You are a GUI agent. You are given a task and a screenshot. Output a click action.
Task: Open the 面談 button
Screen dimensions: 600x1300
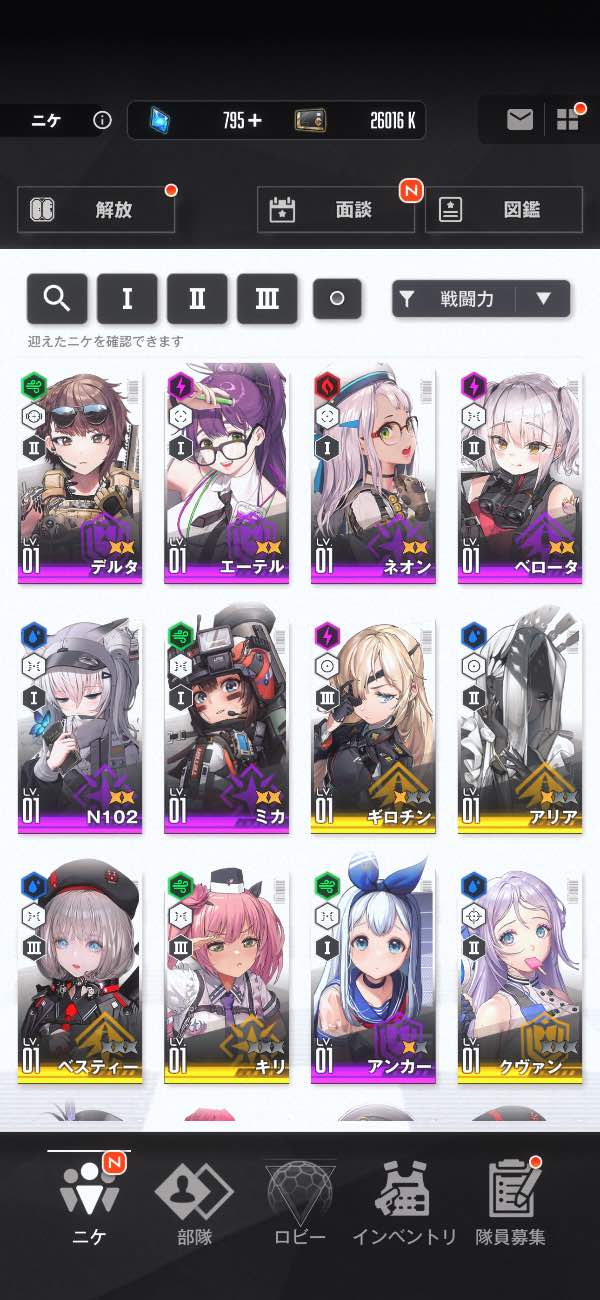pyautogui.click(x=336, y=210)
